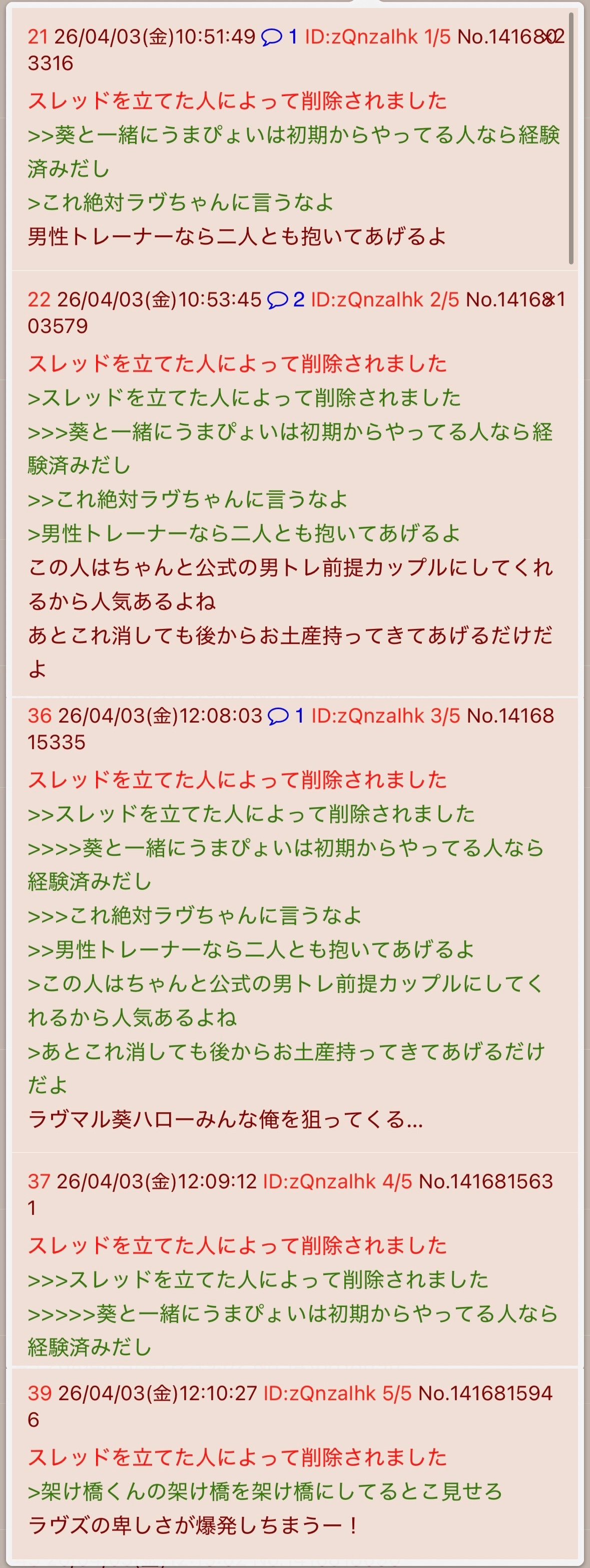
Task: Tap the ID:zQnzalhk 2/5 link on post 22
Action: (x=384, y=299)
